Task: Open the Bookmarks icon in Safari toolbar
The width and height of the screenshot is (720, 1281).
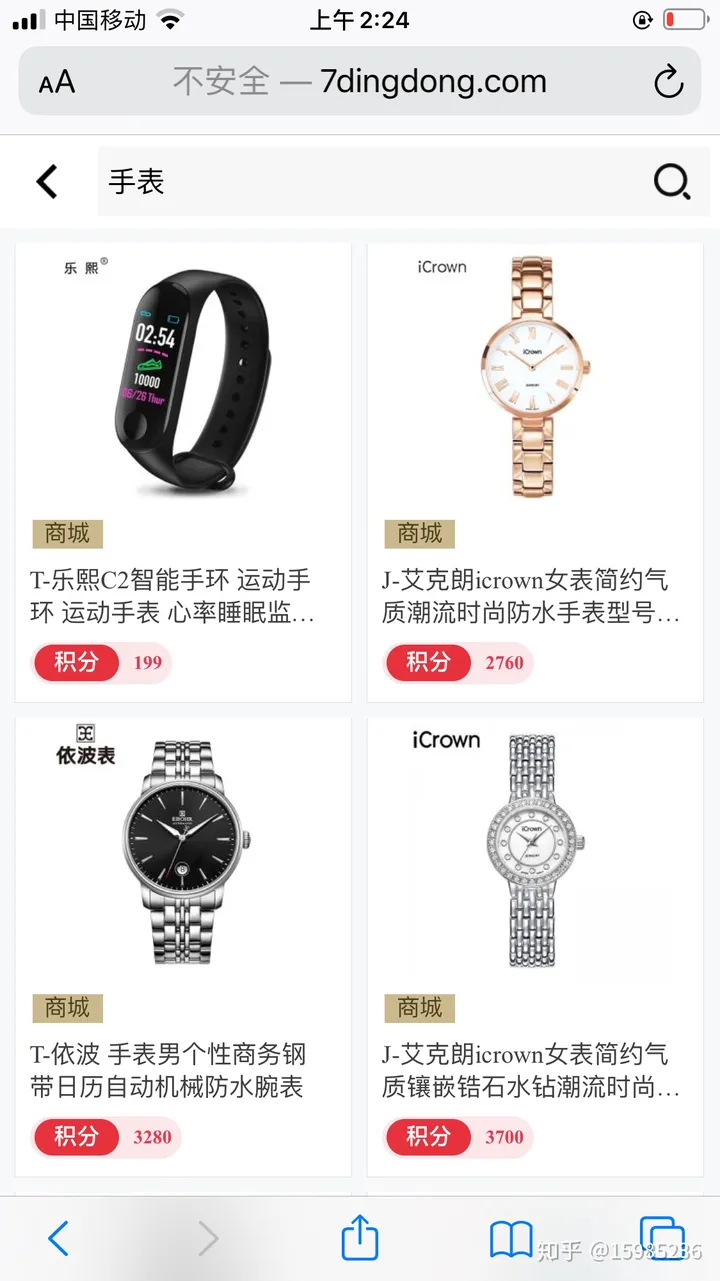Action: [511, 1239]
